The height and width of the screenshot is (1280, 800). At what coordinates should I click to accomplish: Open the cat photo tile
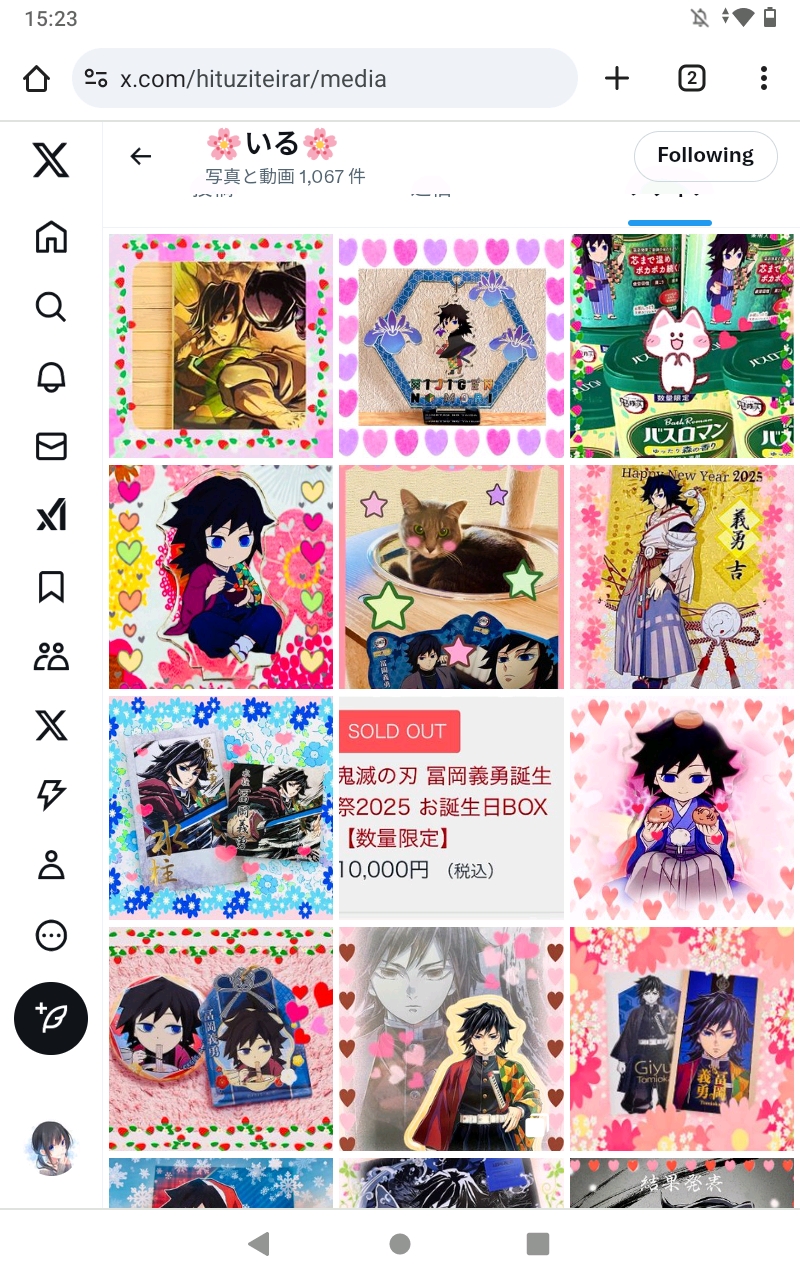coord(451,576)
